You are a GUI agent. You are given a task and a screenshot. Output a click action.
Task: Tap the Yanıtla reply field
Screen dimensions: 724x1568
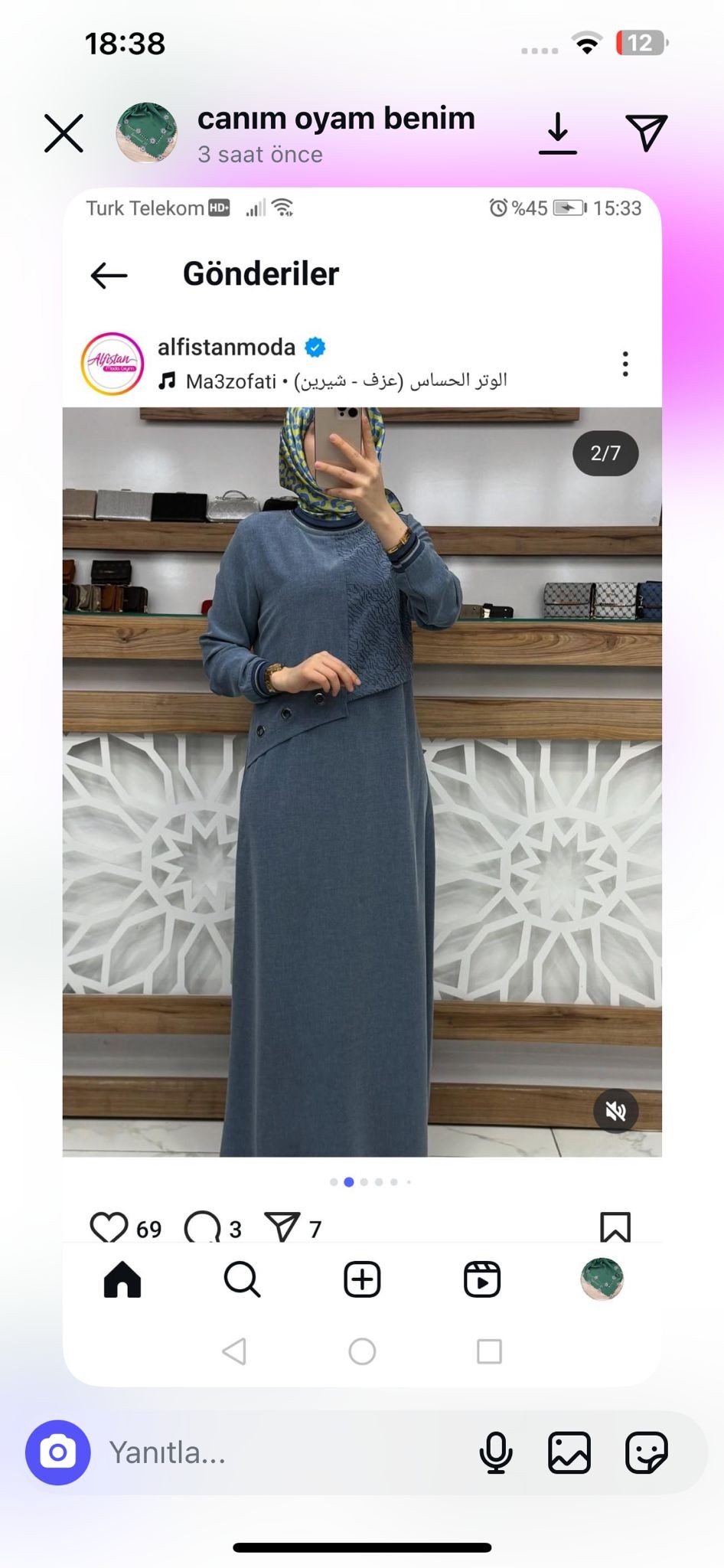(276, 1452)
